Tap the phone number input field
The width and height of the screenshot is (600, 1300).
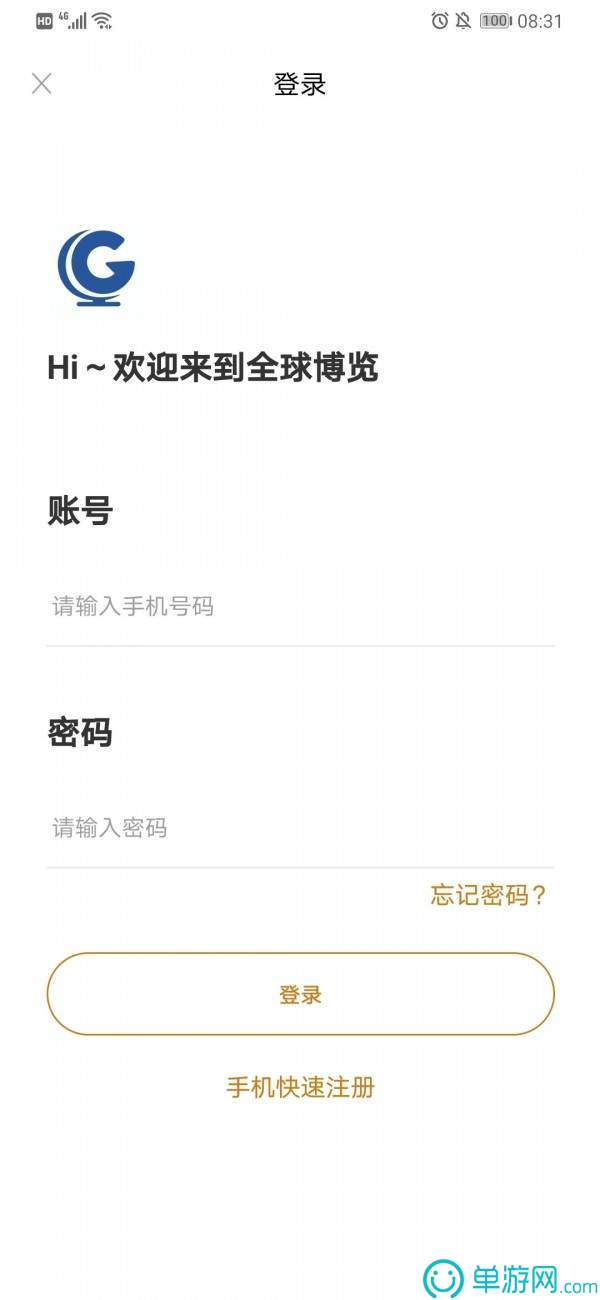[300, 606]
